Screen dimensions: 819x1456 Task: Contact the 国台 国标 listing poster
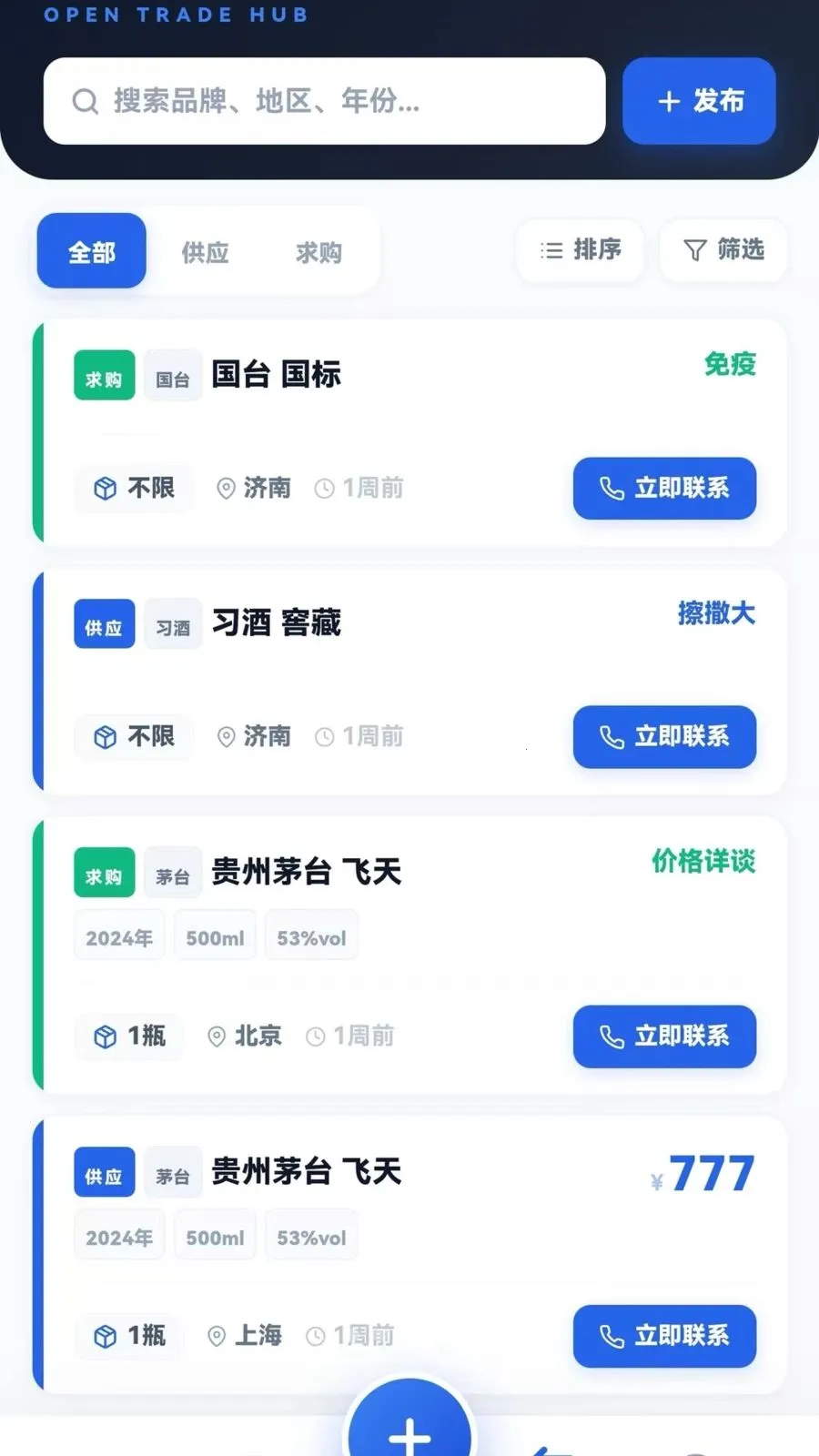click(664, 489)
